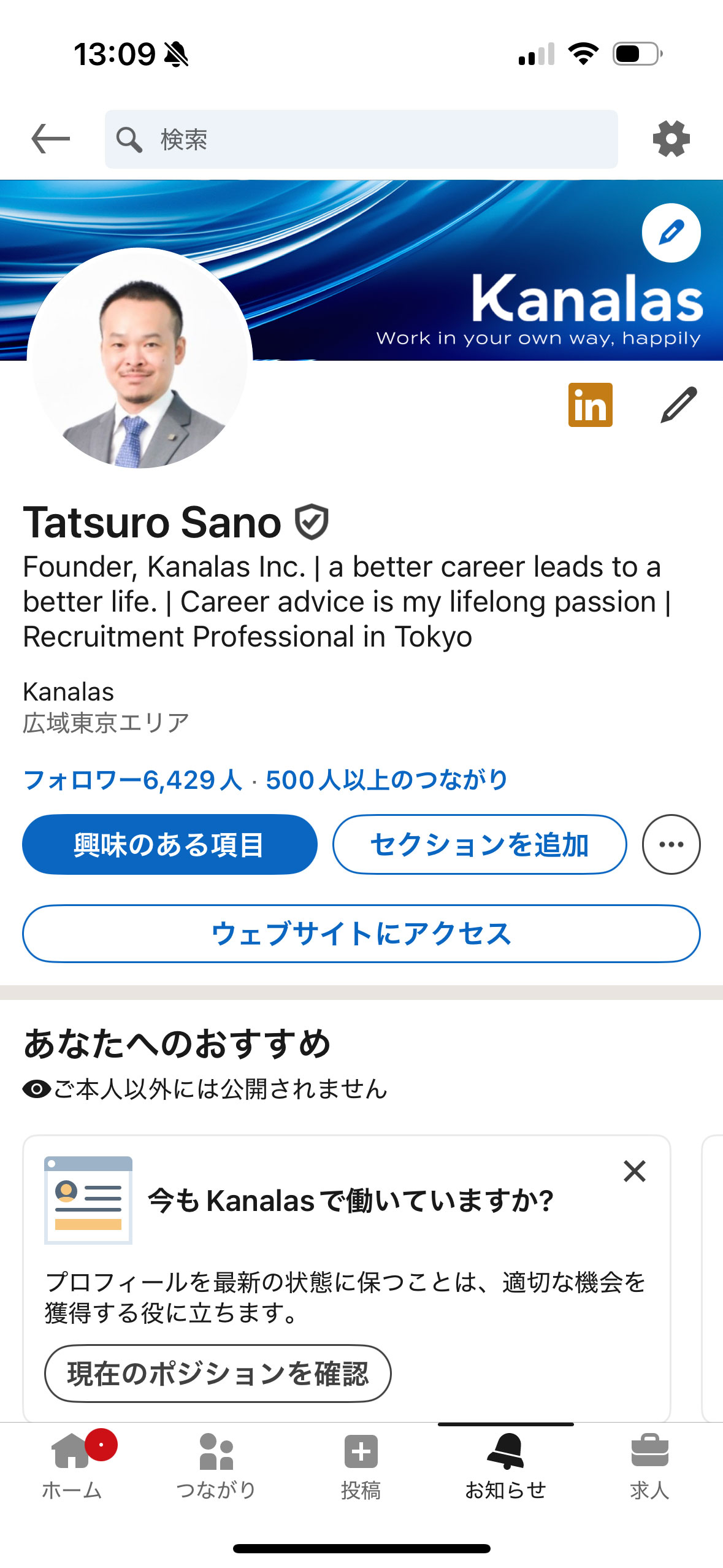723x1568 pixels.
Task: Switch to the ホーム tab
Action: tap(72, 1466)
